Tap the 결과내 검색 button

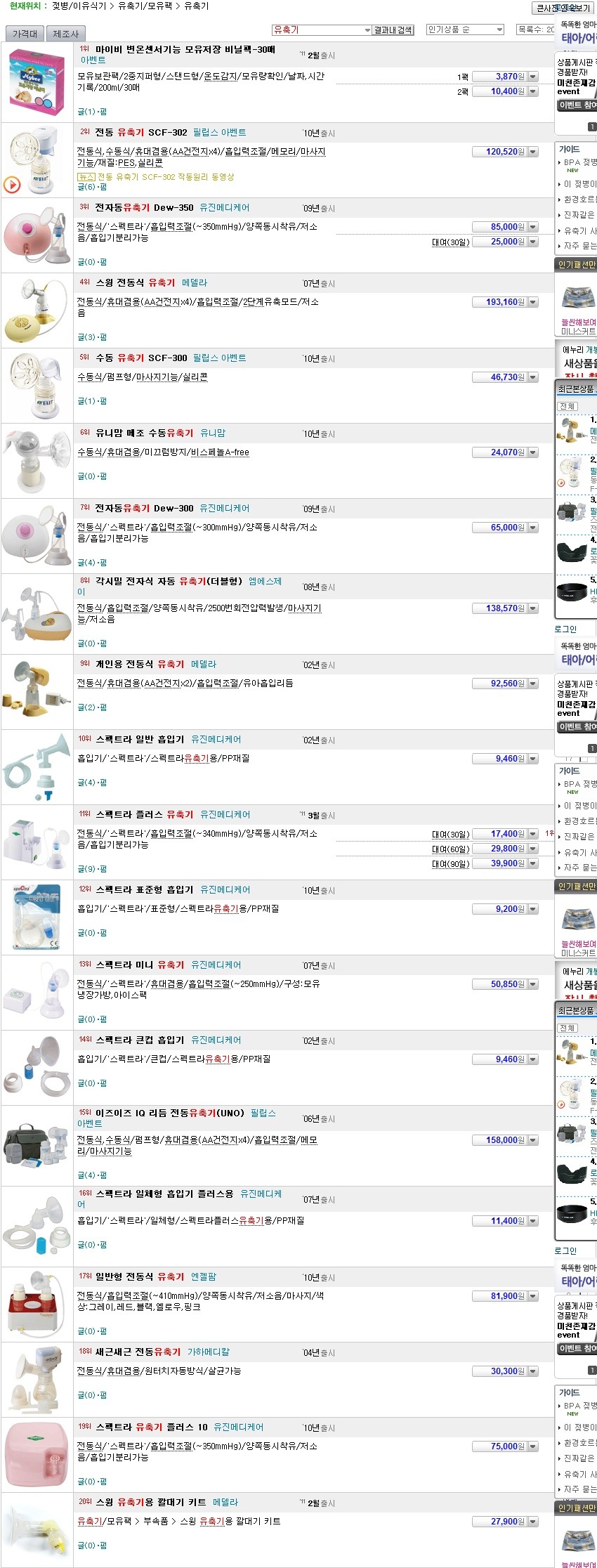tap(393, 30)
